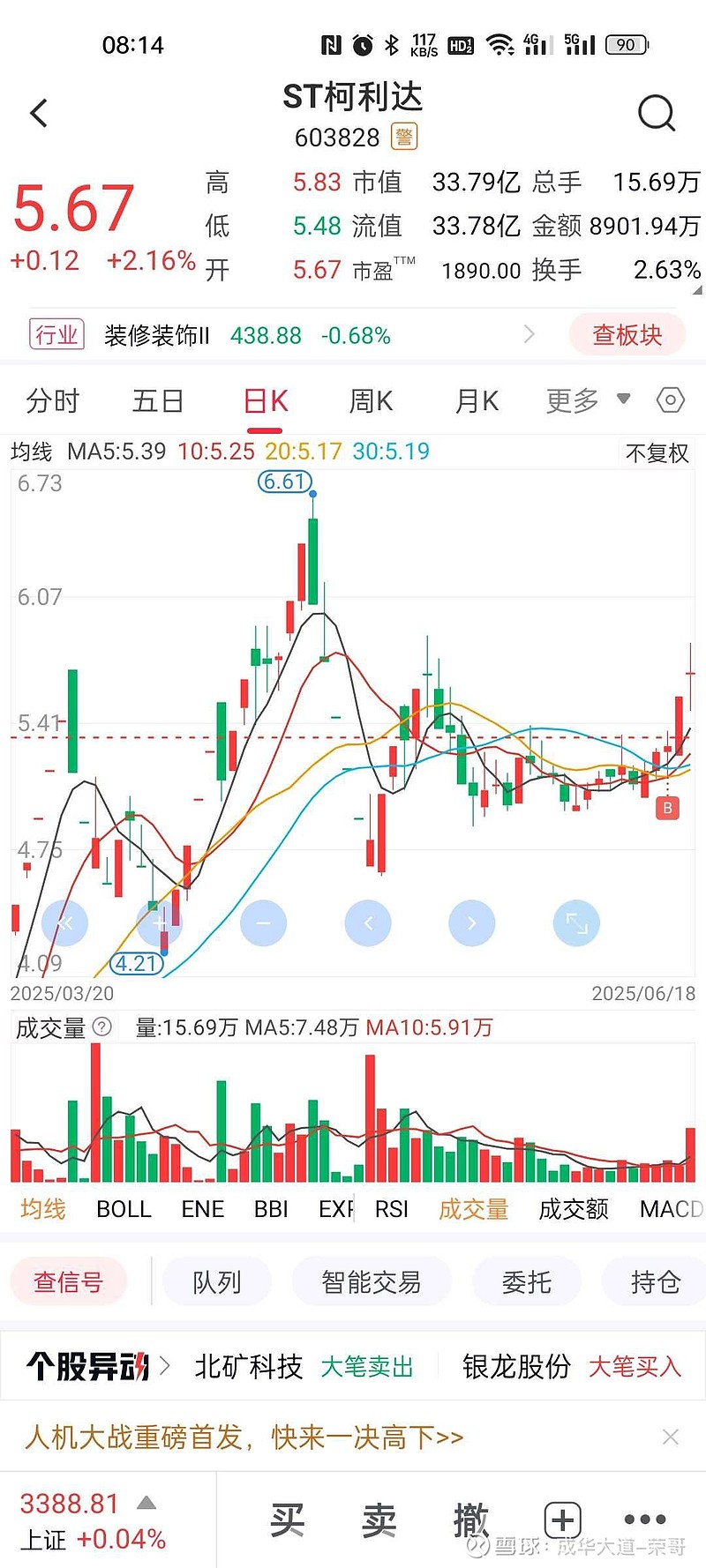Expand the chart to fullscreen
The width and height of the screenshot is (706, 1568).
click(576, 923)
